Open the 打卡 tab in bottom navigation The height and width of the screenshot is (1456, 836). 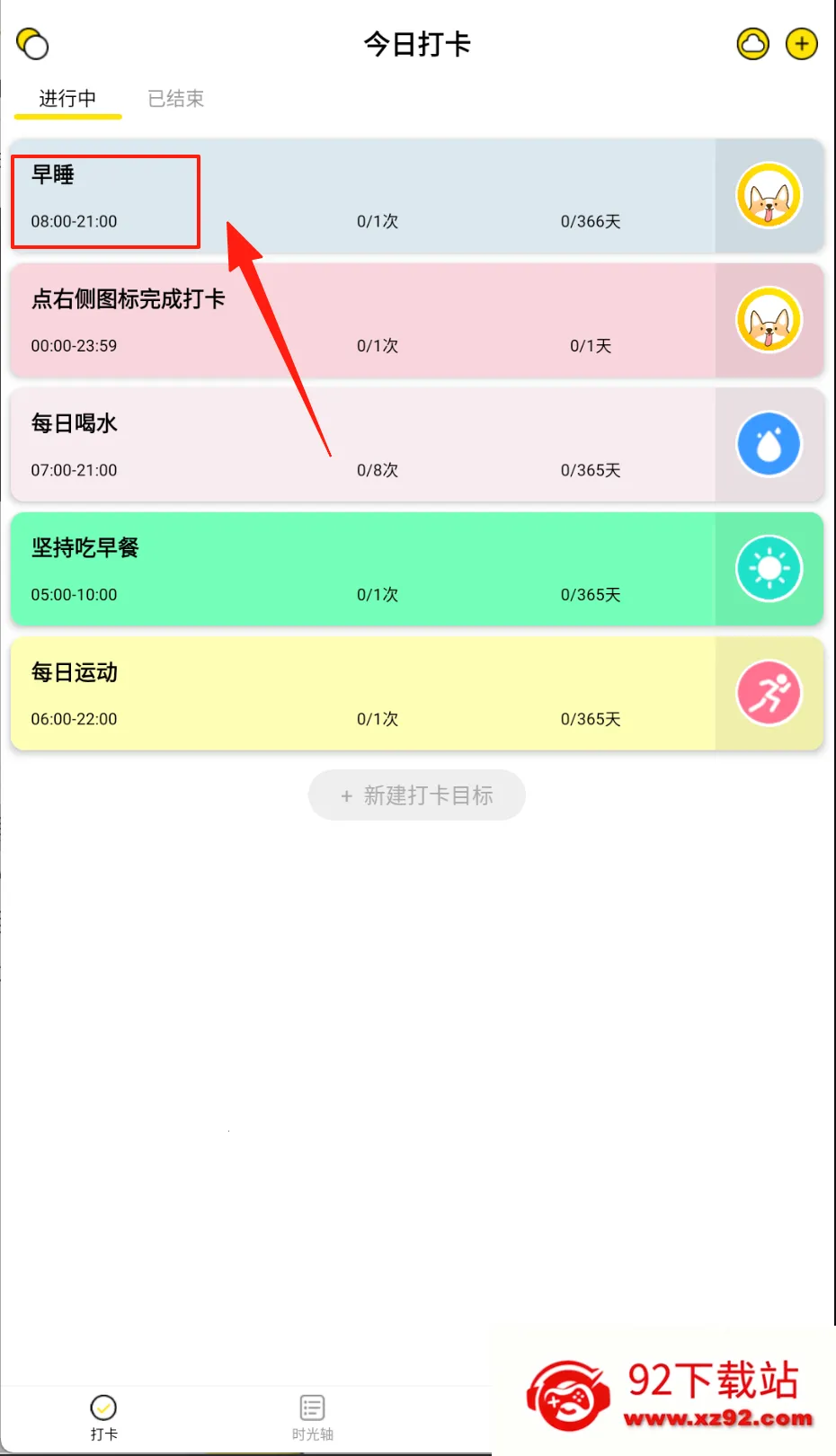coord(103,1418)
